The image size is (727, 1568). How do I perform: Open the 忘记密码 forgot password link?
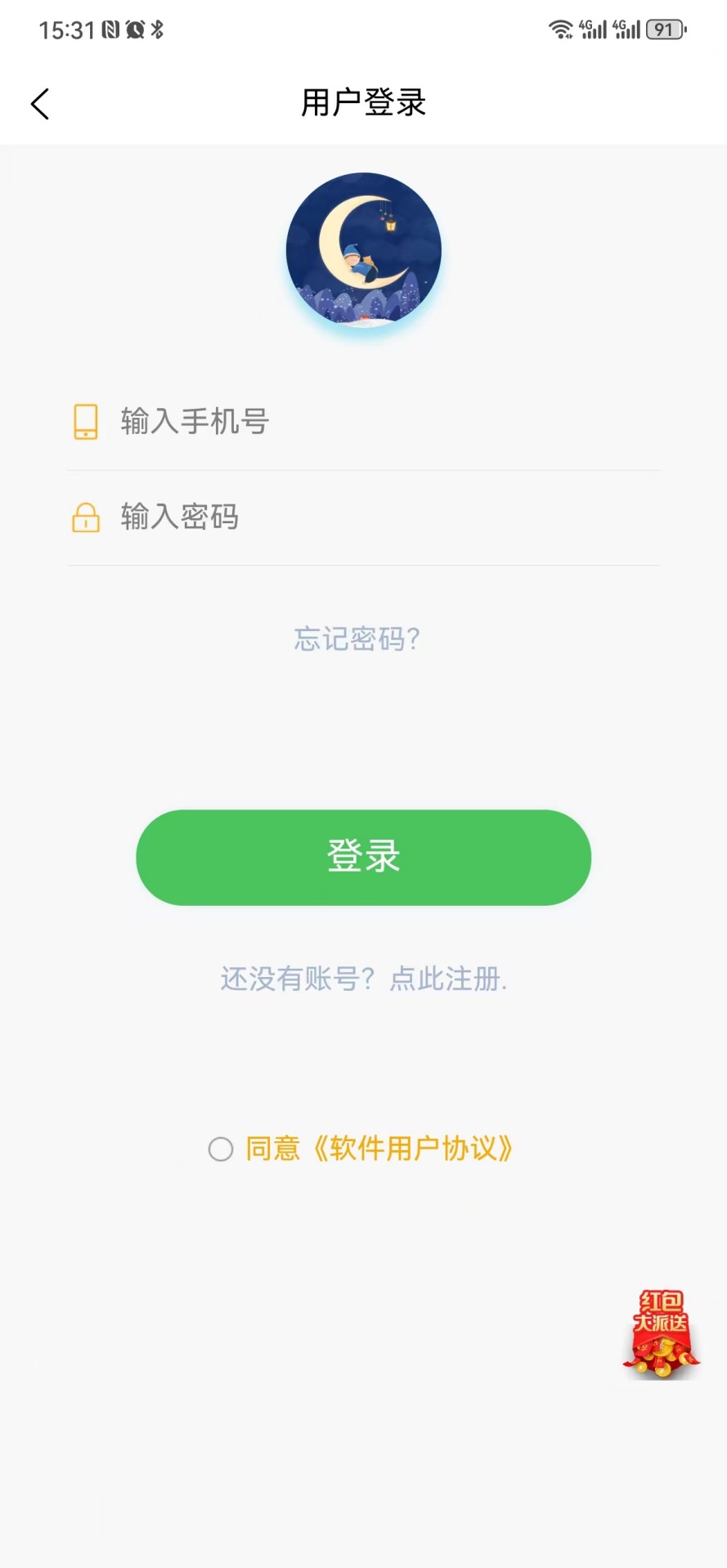(357, 640)
